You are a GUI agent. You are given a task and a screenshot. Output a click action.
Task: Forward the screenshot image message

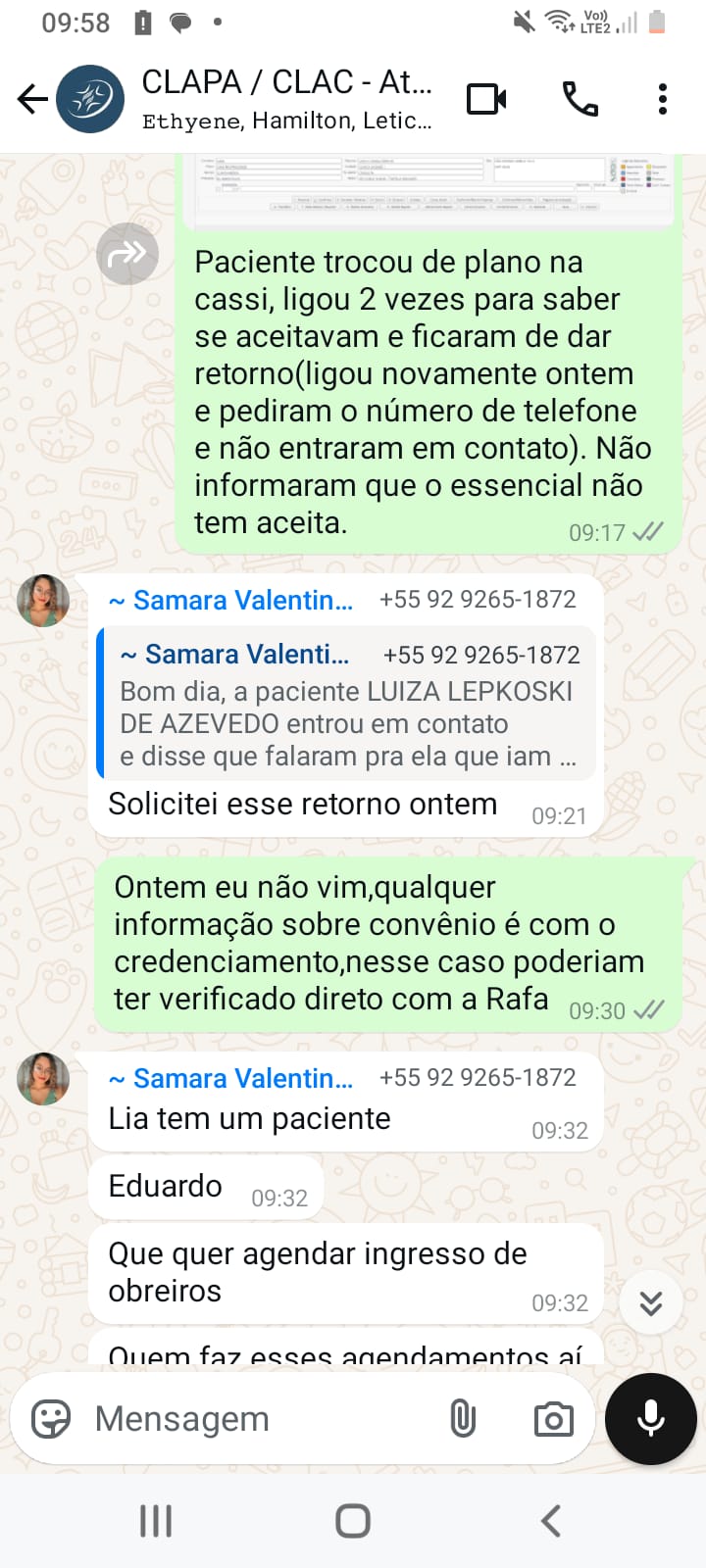[x=127, y=254]
